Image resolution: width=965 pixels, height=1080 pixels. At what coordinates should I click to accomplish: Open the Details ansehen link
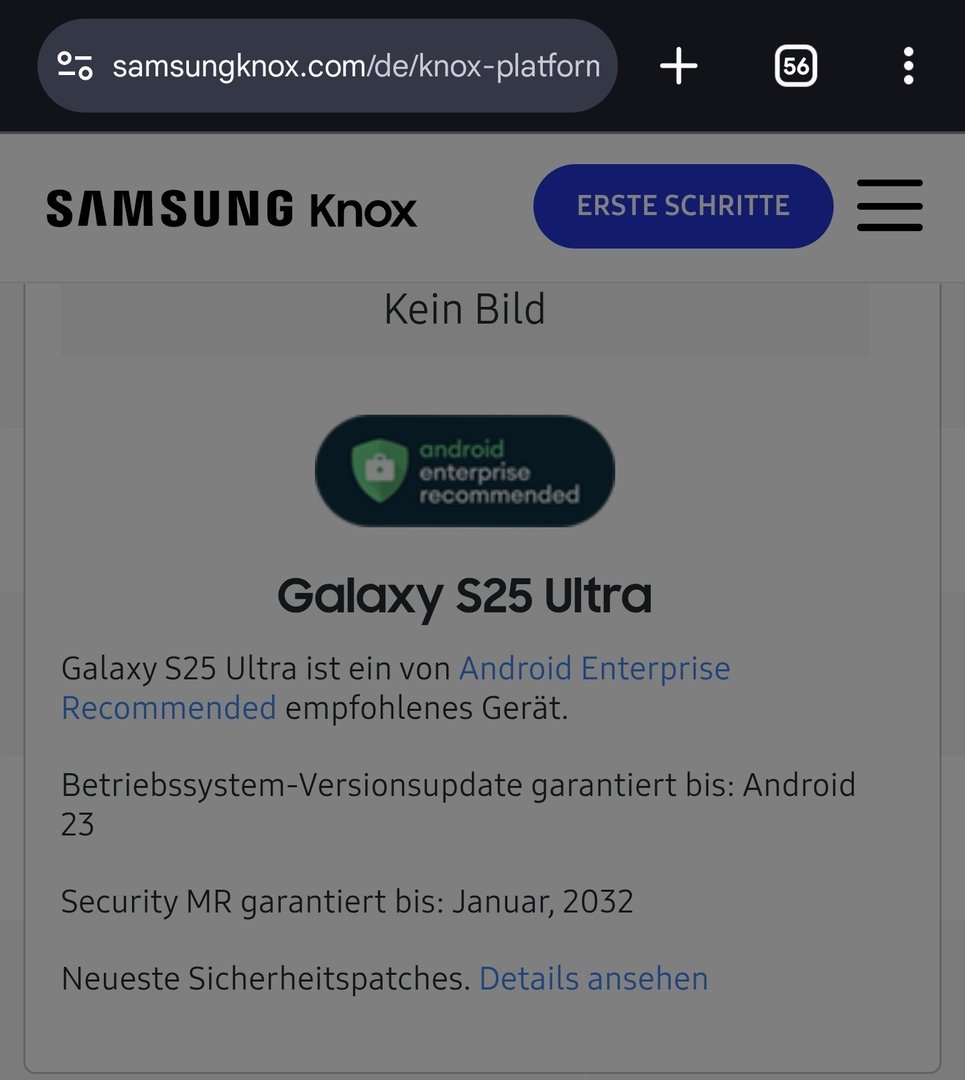593,978
